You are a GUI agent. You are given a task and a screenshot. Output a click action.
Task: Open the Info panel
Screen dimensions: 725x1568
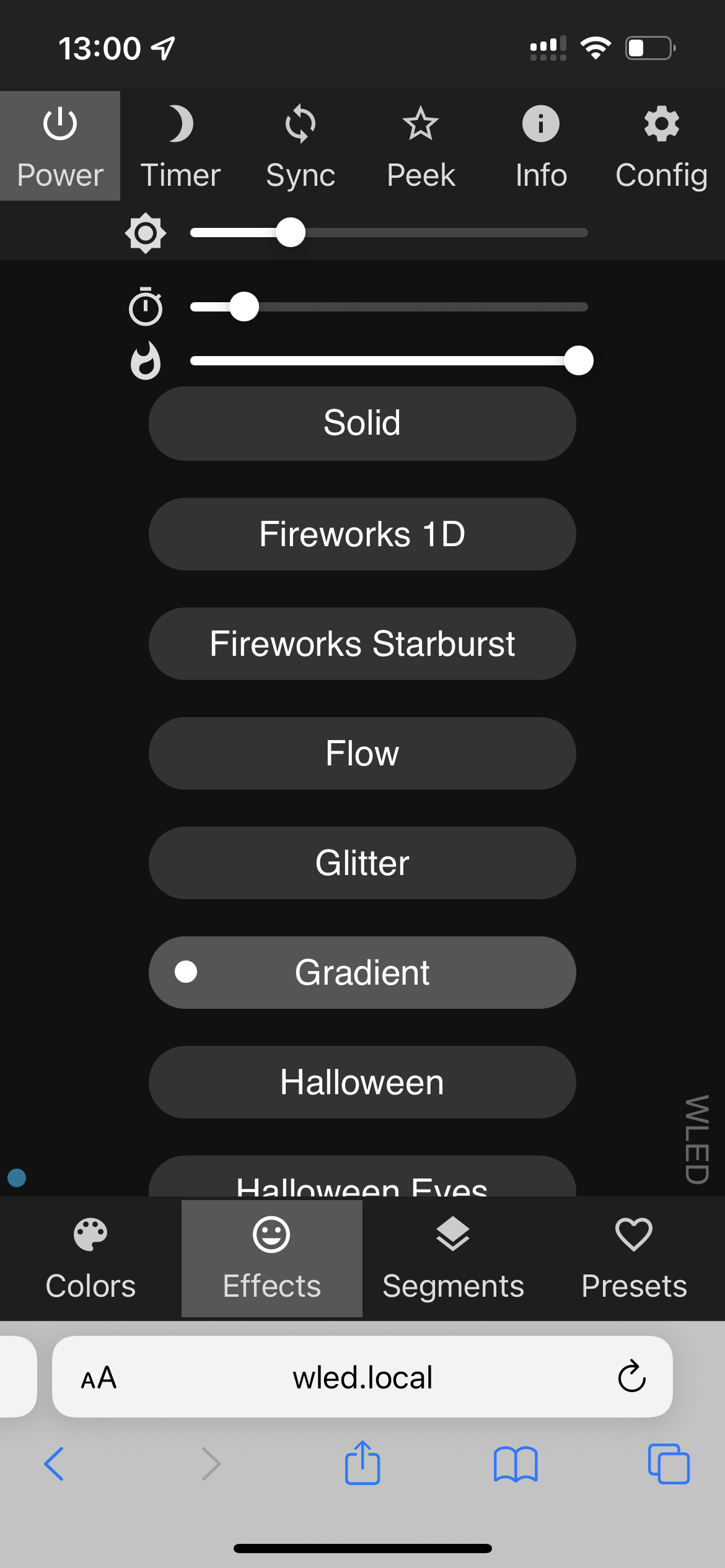pos(541,146)
